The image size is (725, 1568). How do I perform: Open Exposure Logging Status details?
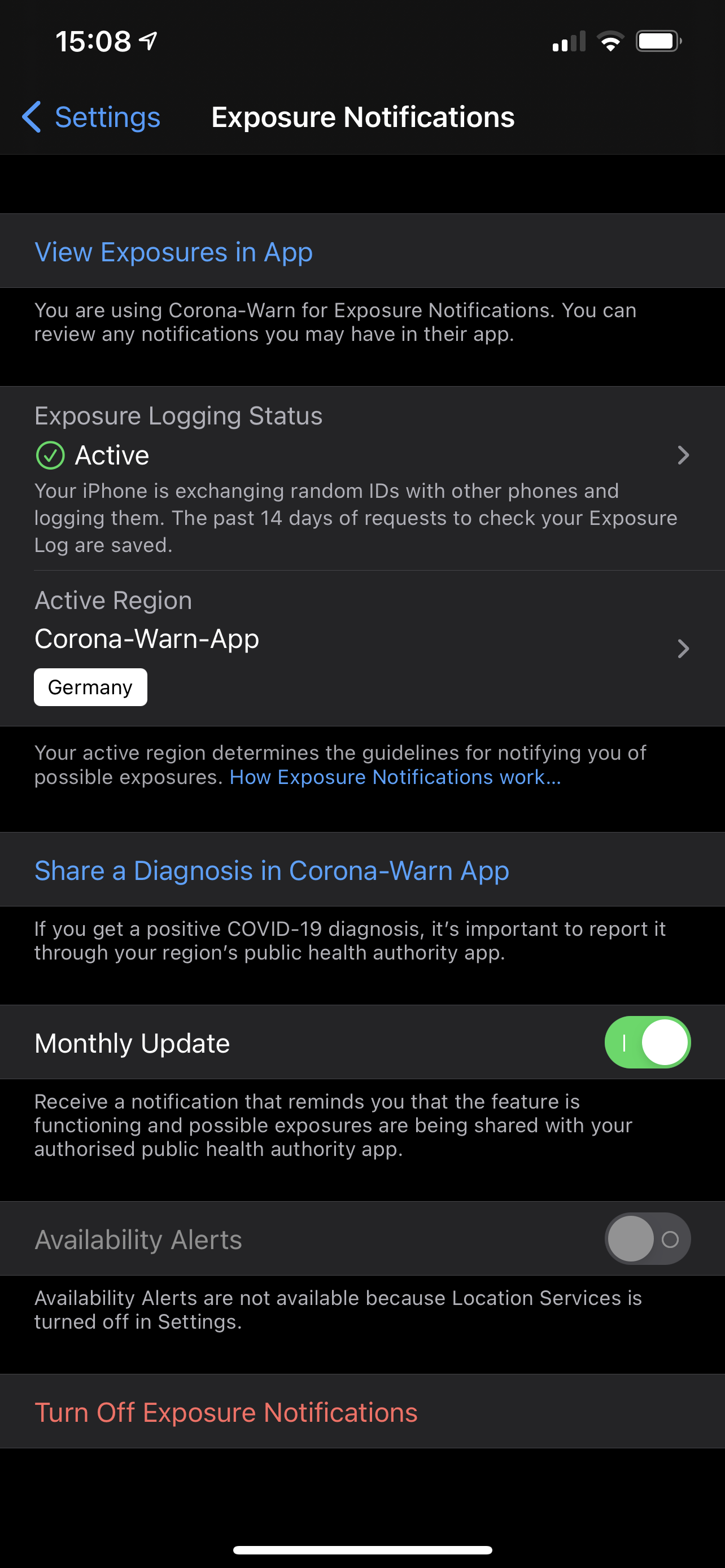pos(362,479)
